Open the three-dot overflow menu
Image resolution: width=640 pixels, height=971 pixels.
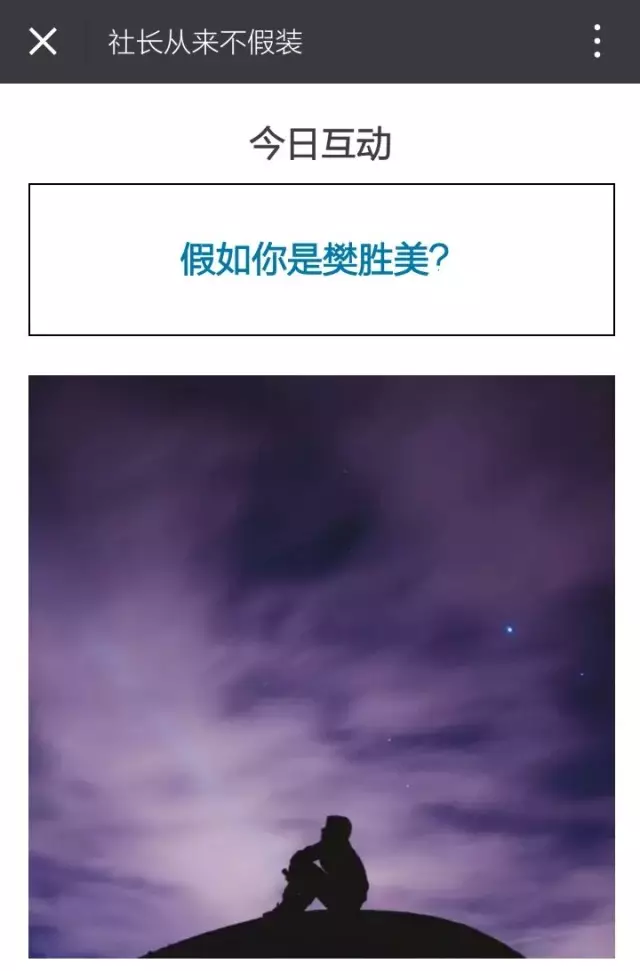tap(597, 42)
